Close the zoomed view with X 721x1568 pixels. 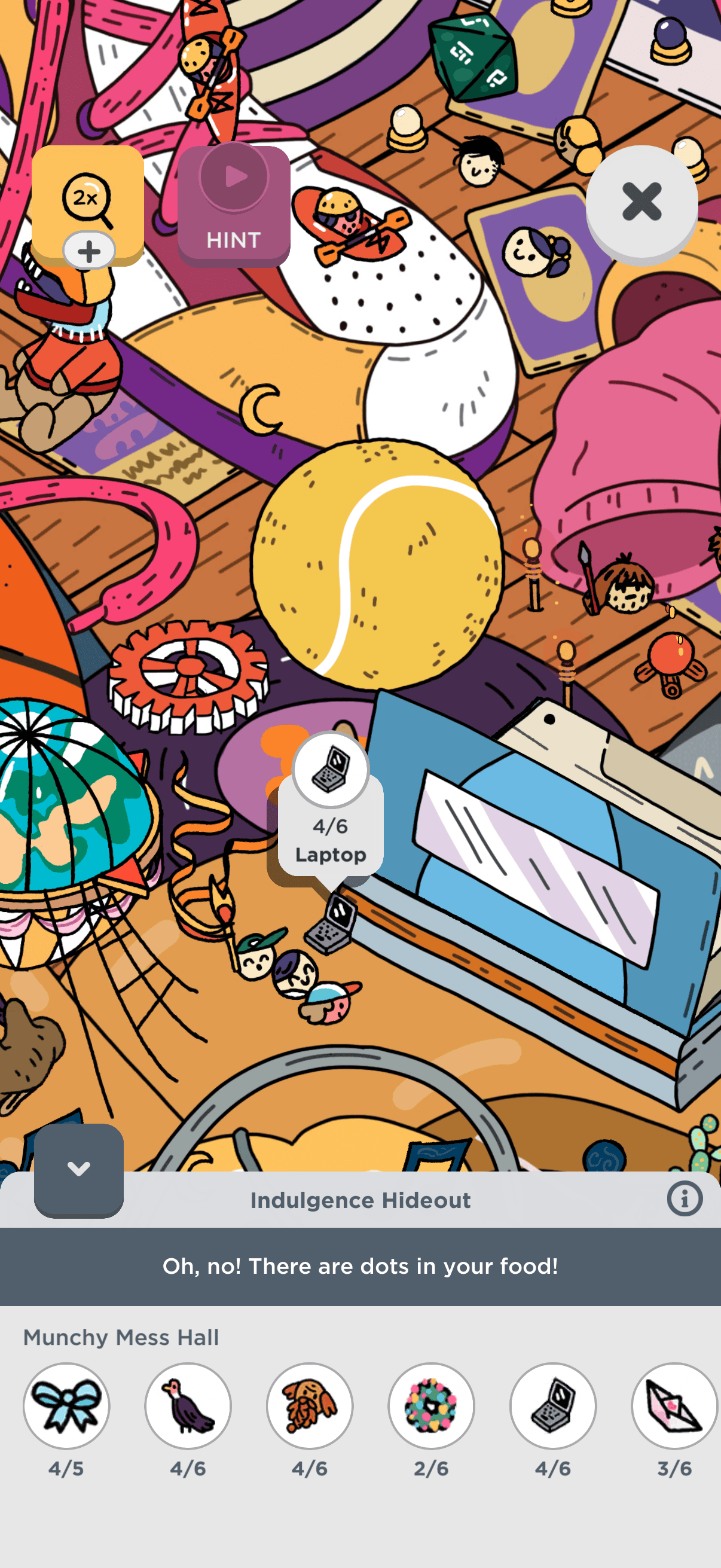641,202
